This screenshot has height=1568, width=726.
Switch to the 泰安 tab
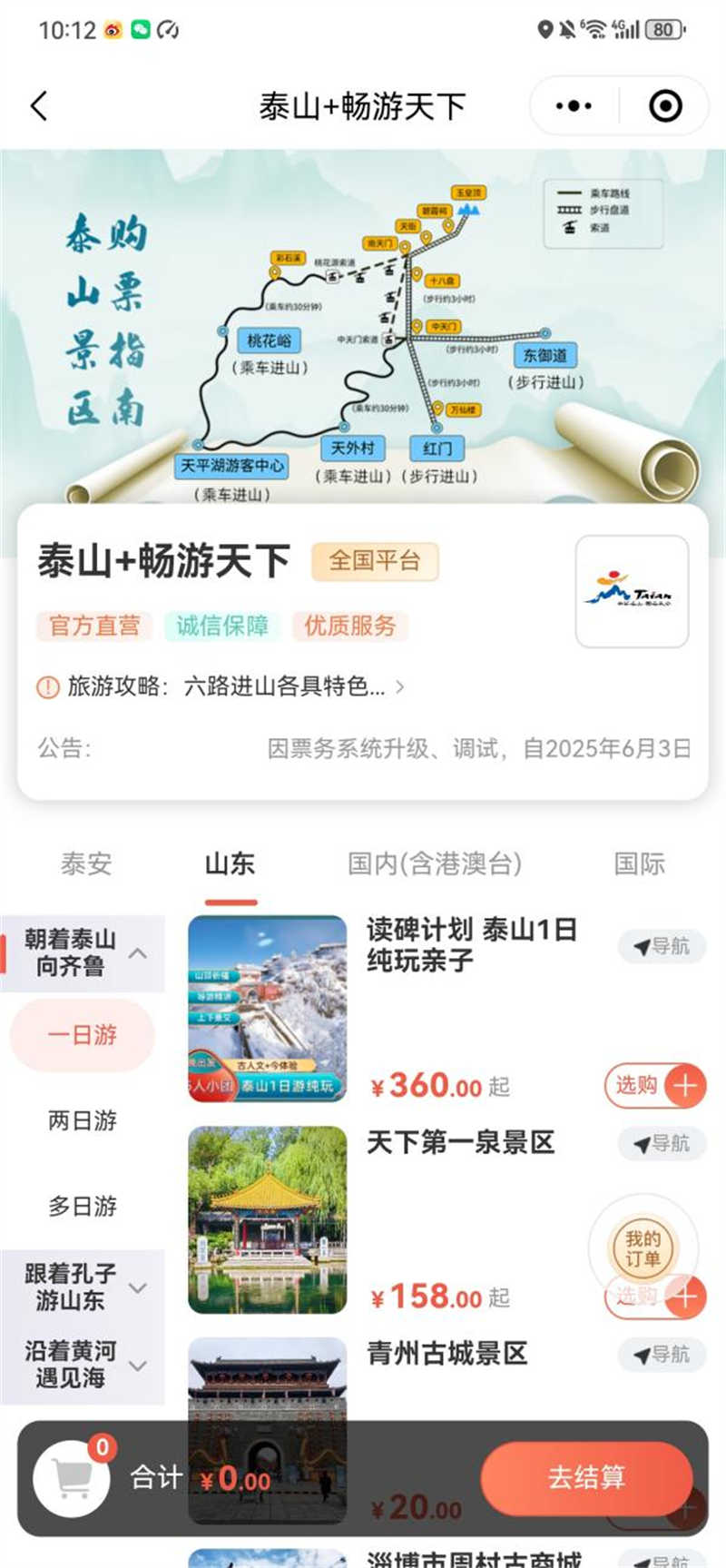[86, 863]
